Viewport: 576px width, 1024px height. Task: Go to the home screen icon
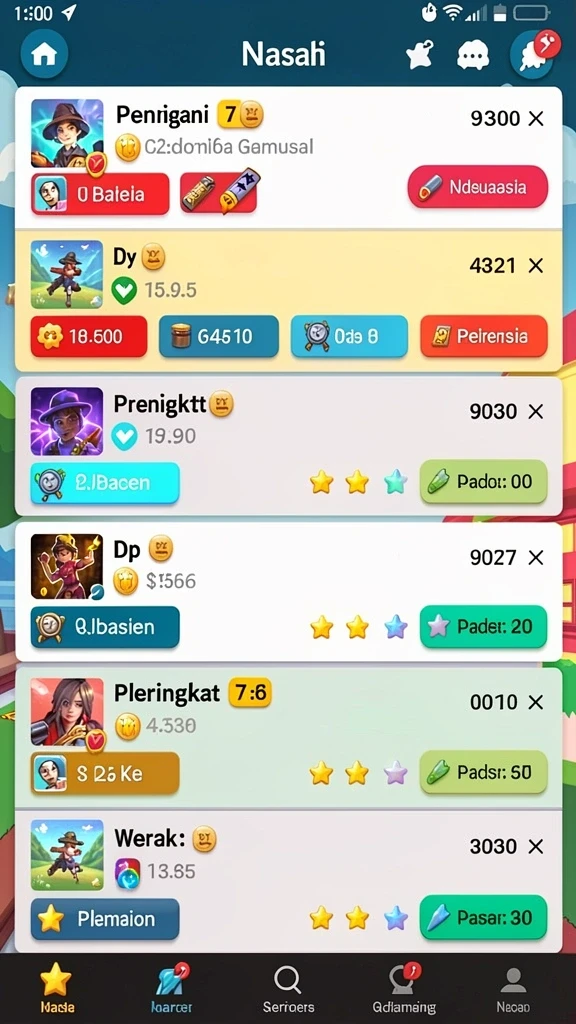44,54
